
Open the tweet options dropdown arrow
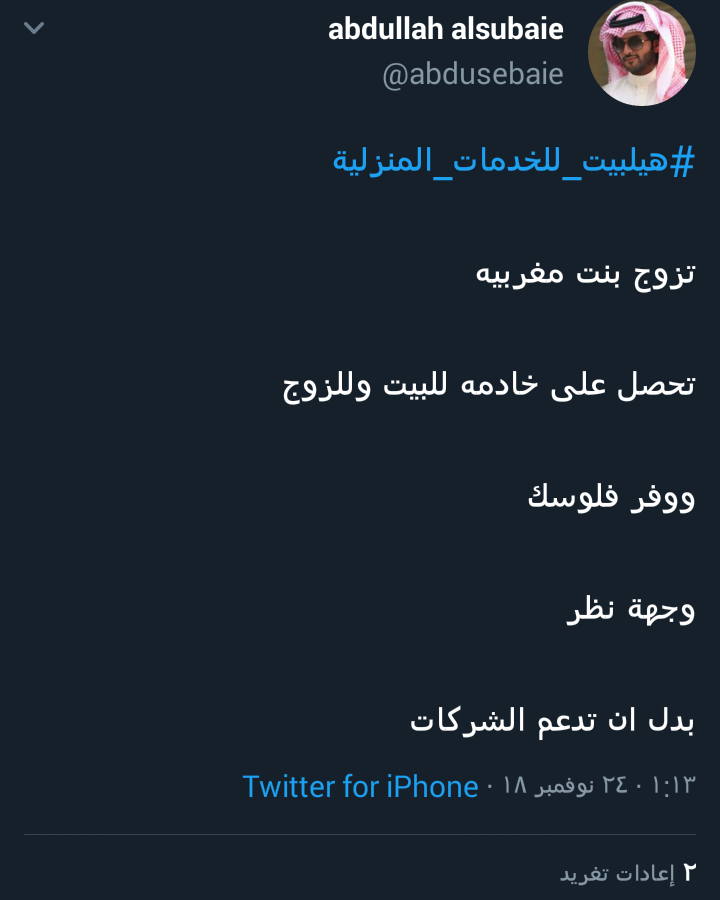pos(35,29)
